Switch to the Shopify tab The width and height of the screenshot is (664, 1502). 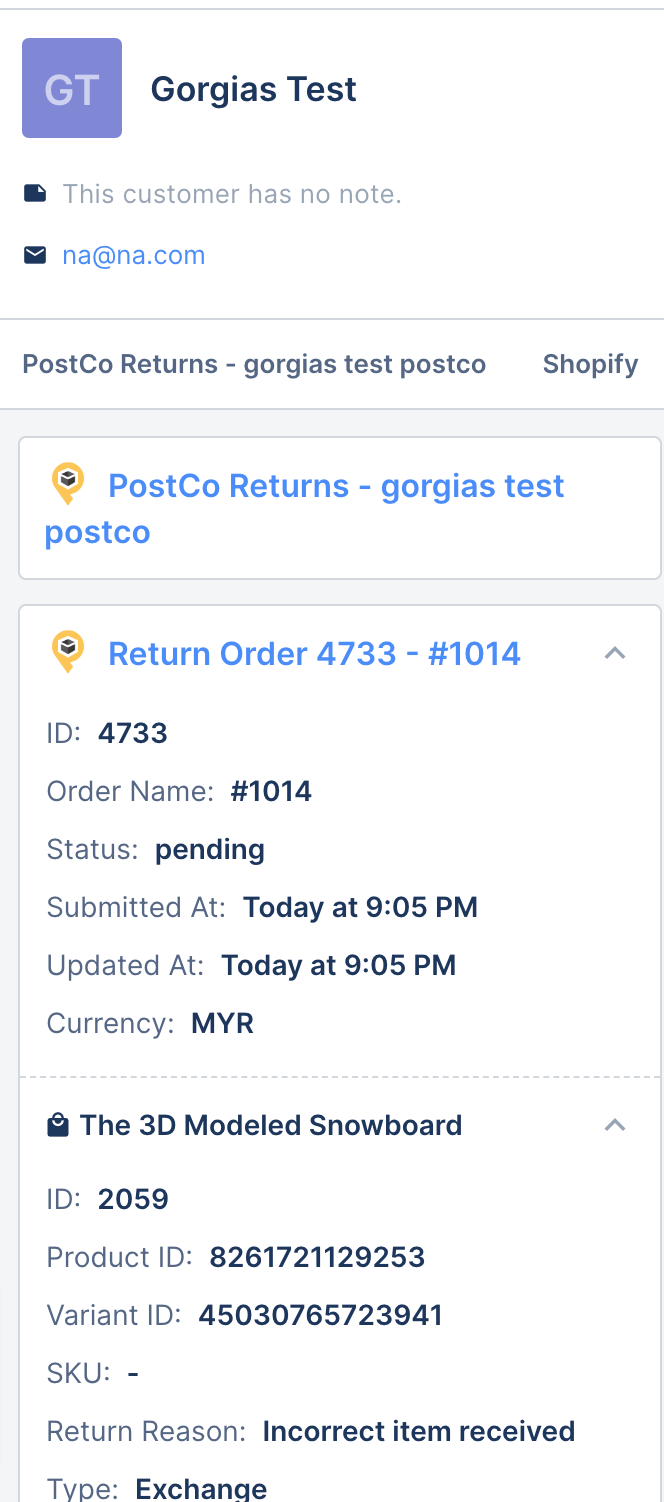590,364
